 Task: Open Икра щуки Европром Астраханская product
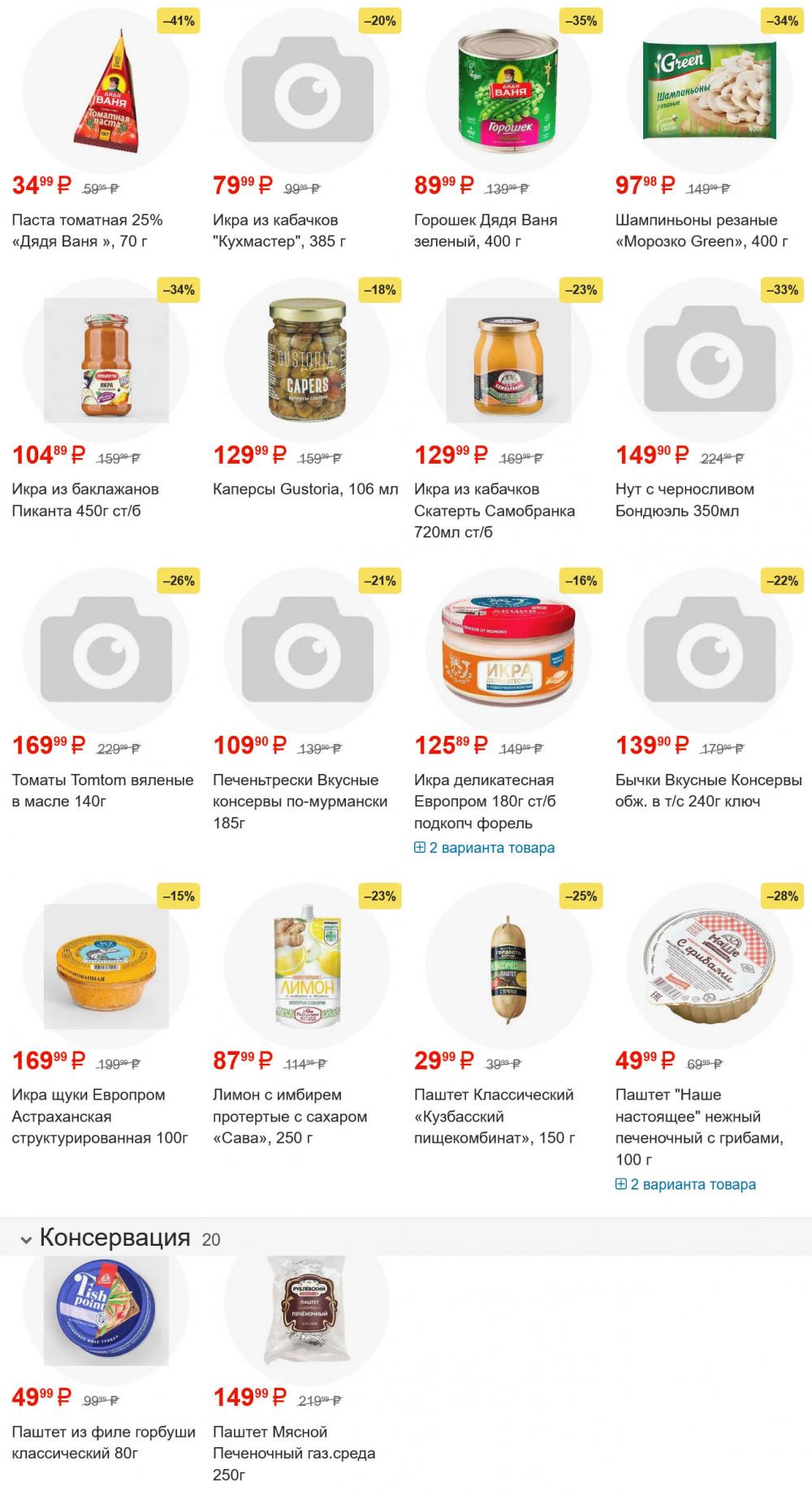(99, 1116)
